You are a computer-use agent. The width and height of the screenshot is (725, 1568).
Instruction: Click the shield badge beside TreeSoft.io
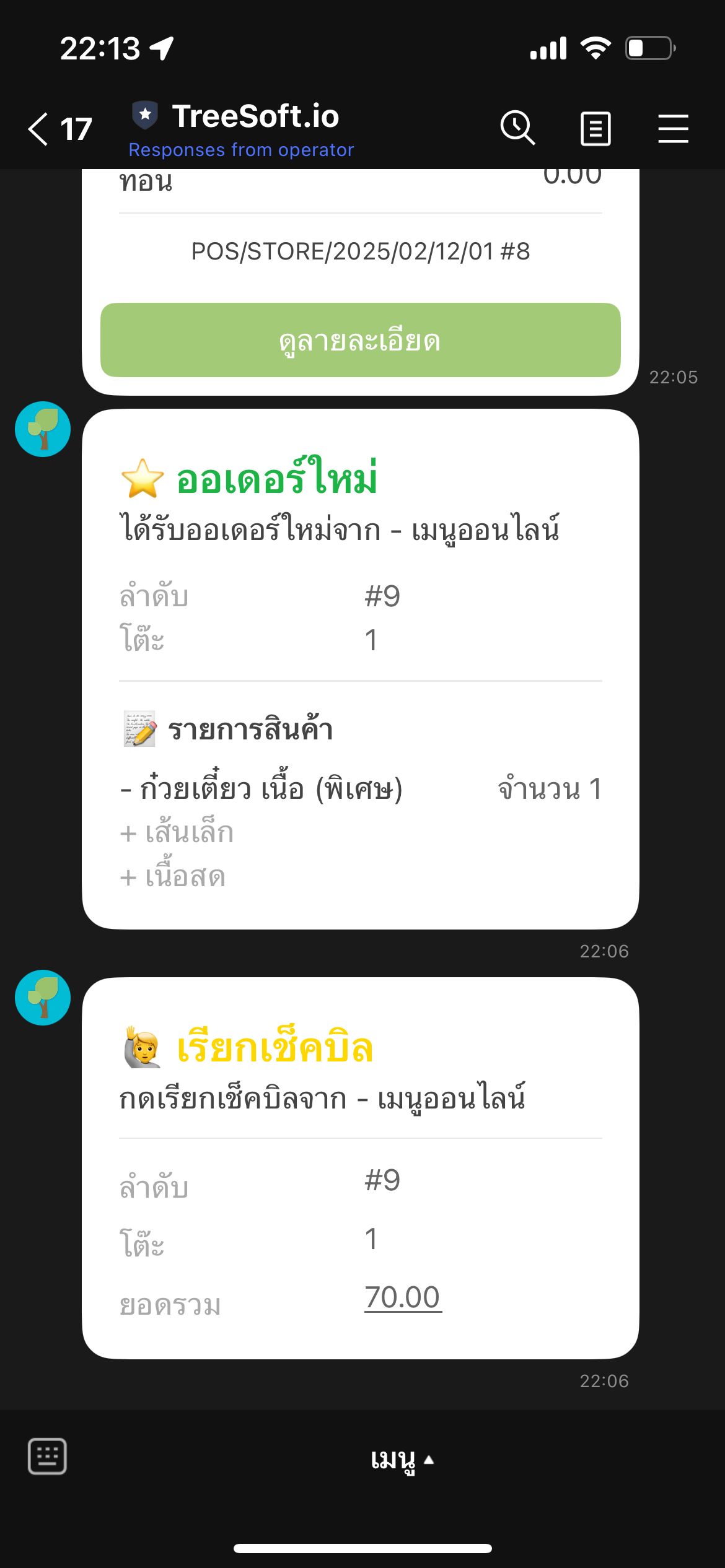(x=144, y=115)
